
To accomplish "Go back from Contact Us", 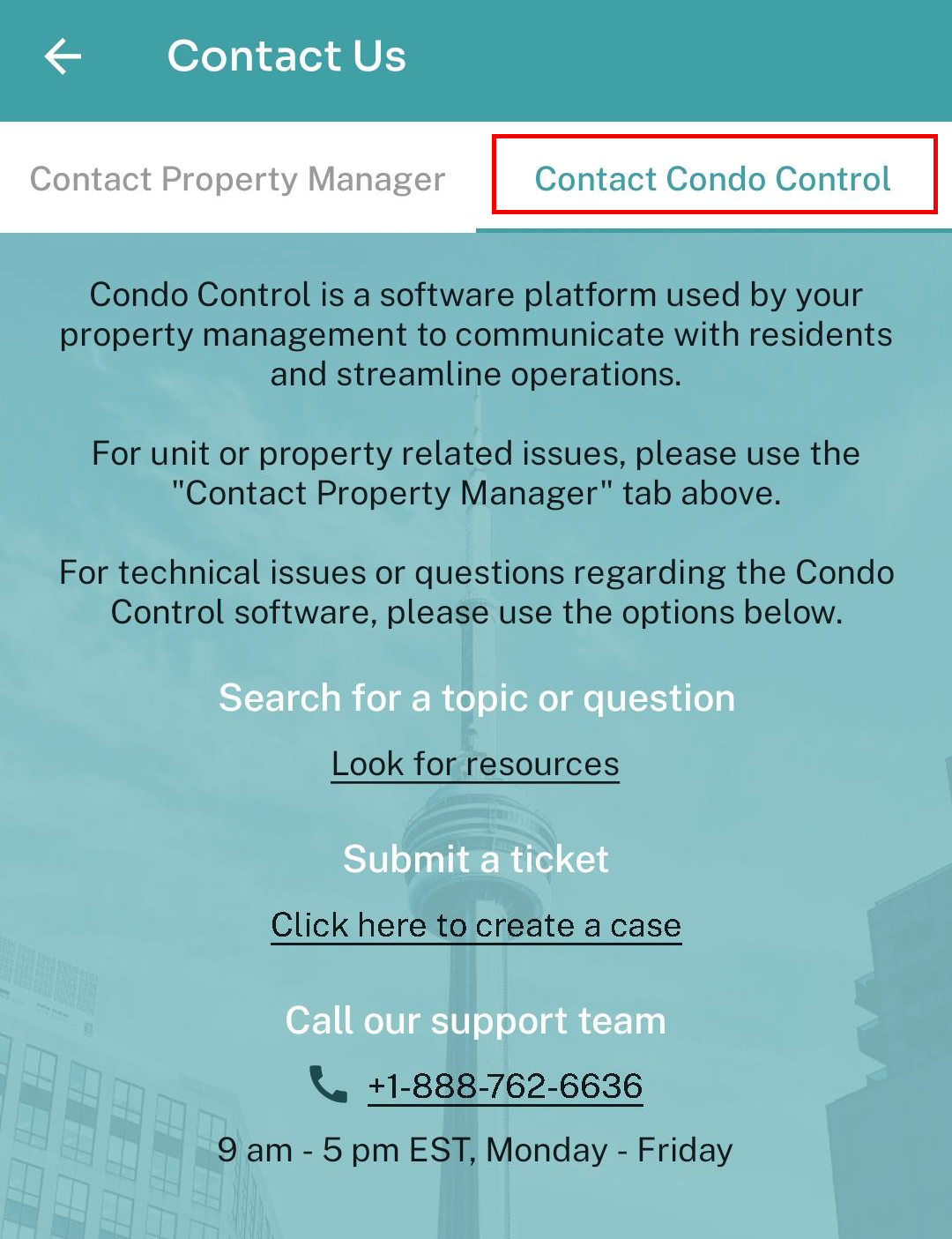I will tap(63, 57).
